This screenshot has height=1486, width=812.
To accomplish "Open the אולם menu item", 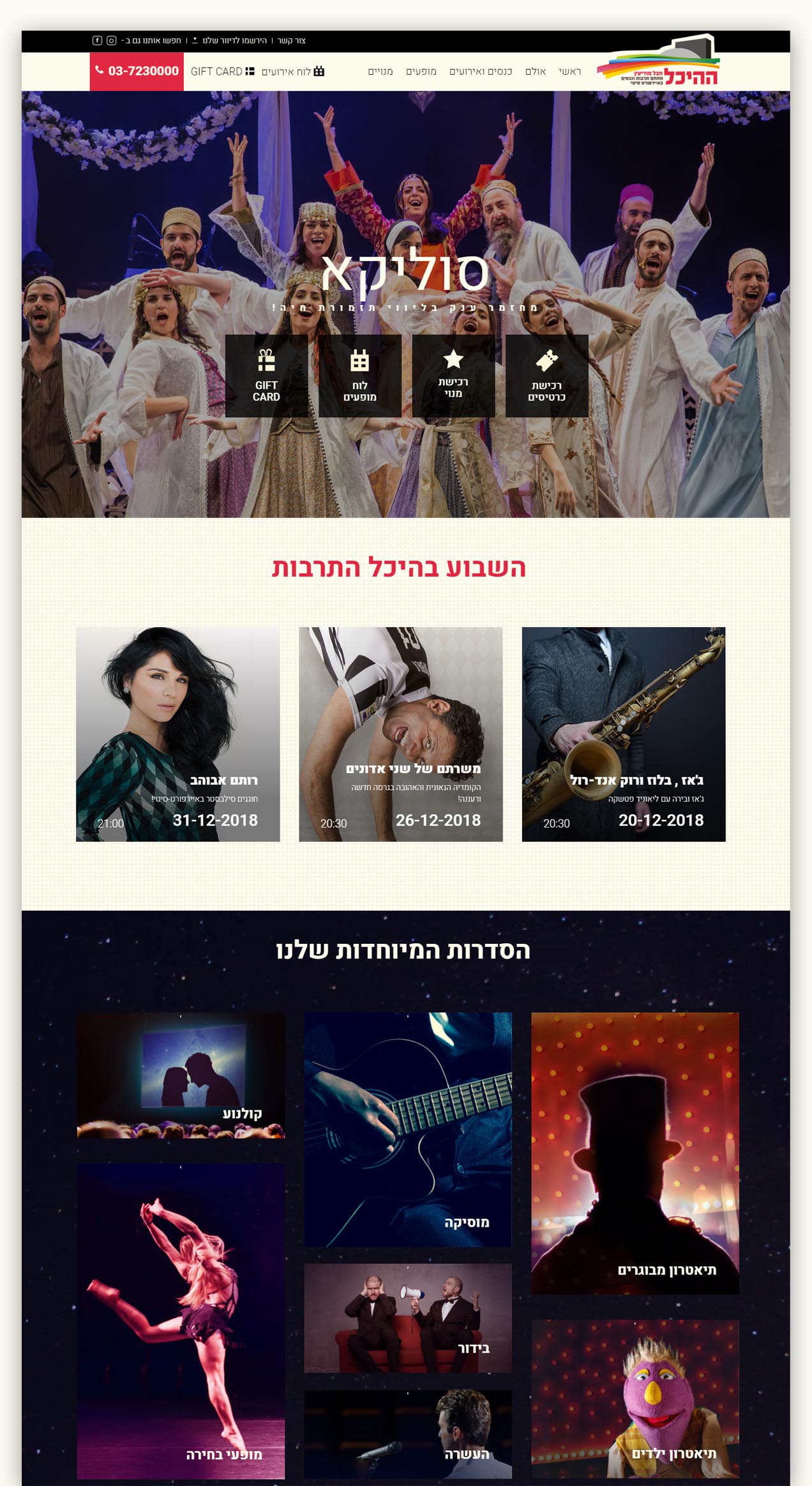I will click(535, 72).
